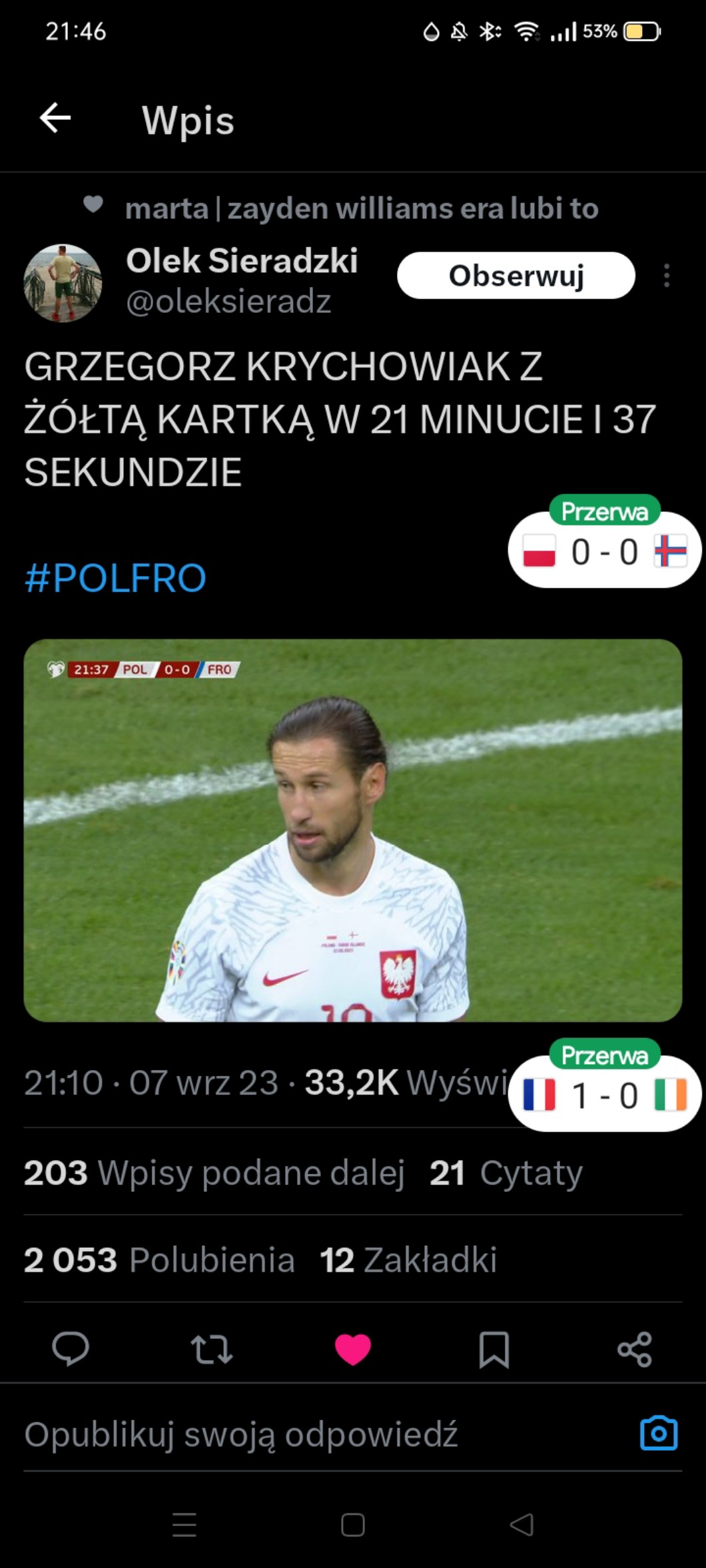706x1568 pixels.
Task: Go back from the Wpis screen
Action: pyautogui.click(x=55, y=119)
